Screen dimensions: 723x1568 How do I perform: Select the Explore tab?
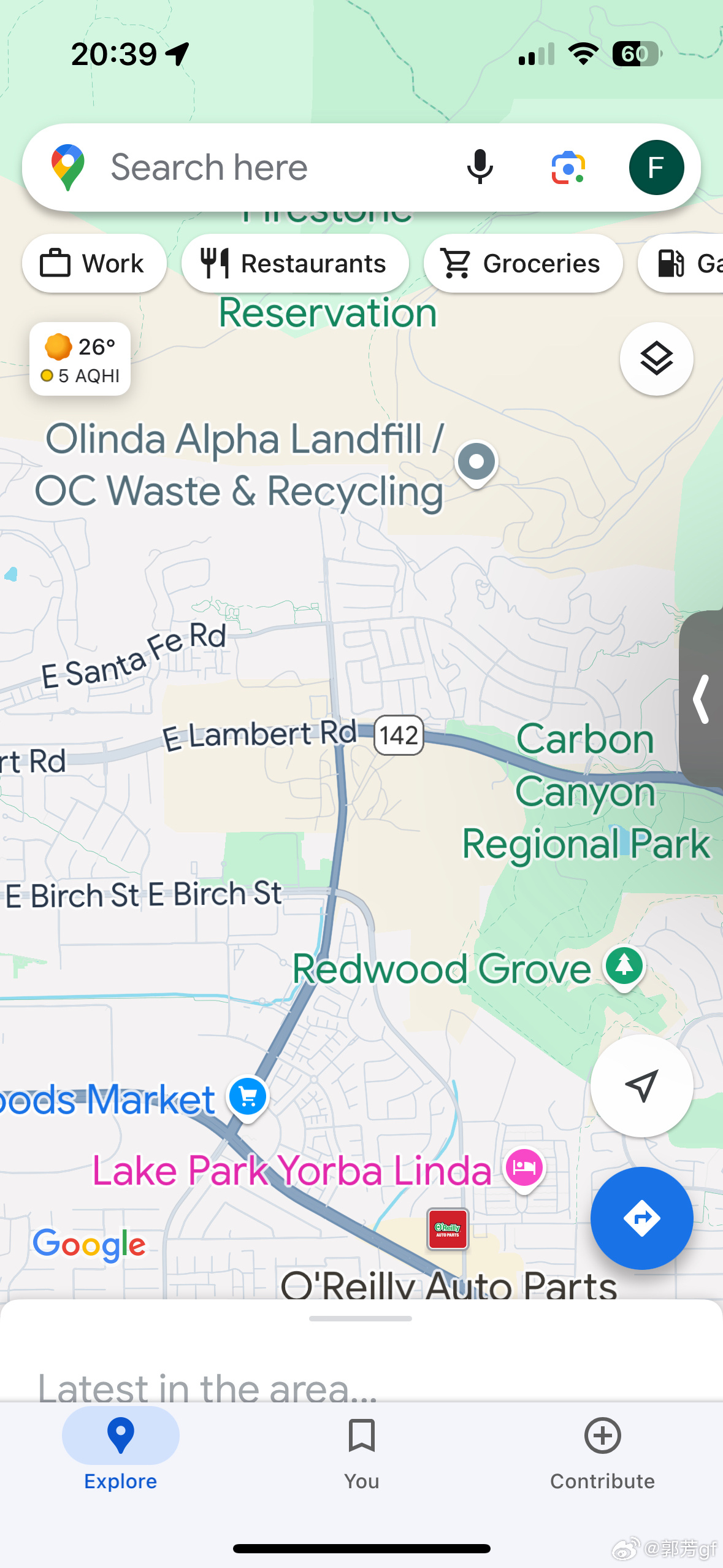click(121, 1453)
